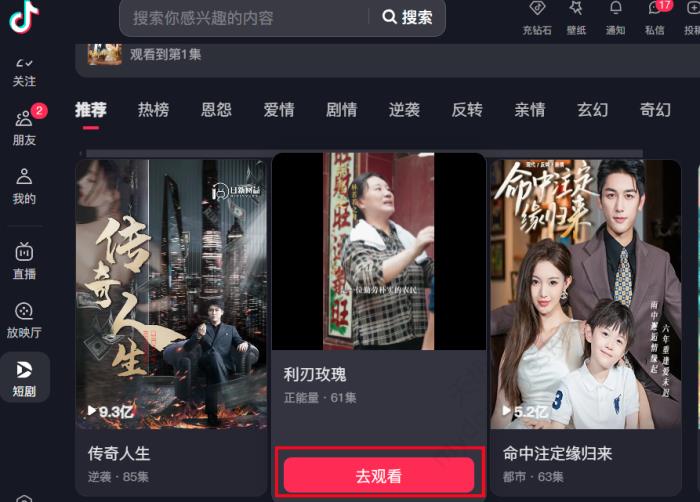Switch to 反转 plot-twist tab
The height and width of the screenshot is (502, 700).
click(467, 110)
